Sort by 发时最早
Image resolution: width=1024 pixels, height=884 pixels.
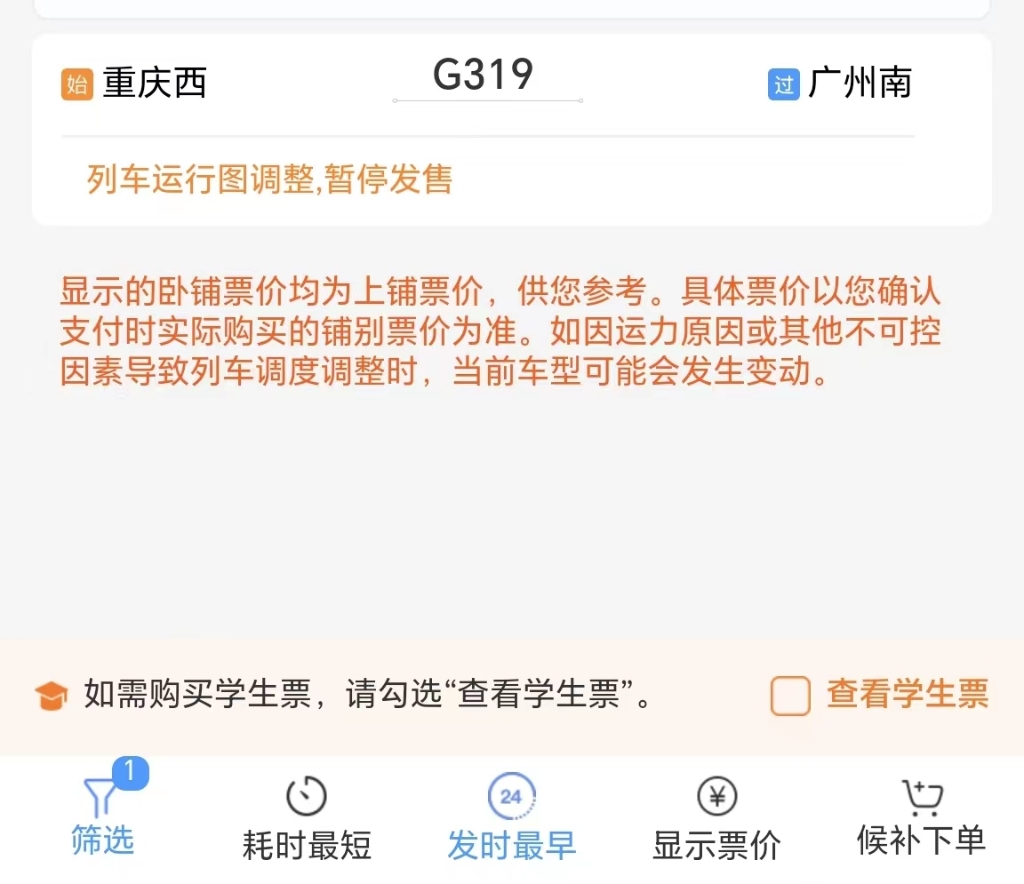click(511, 820)
